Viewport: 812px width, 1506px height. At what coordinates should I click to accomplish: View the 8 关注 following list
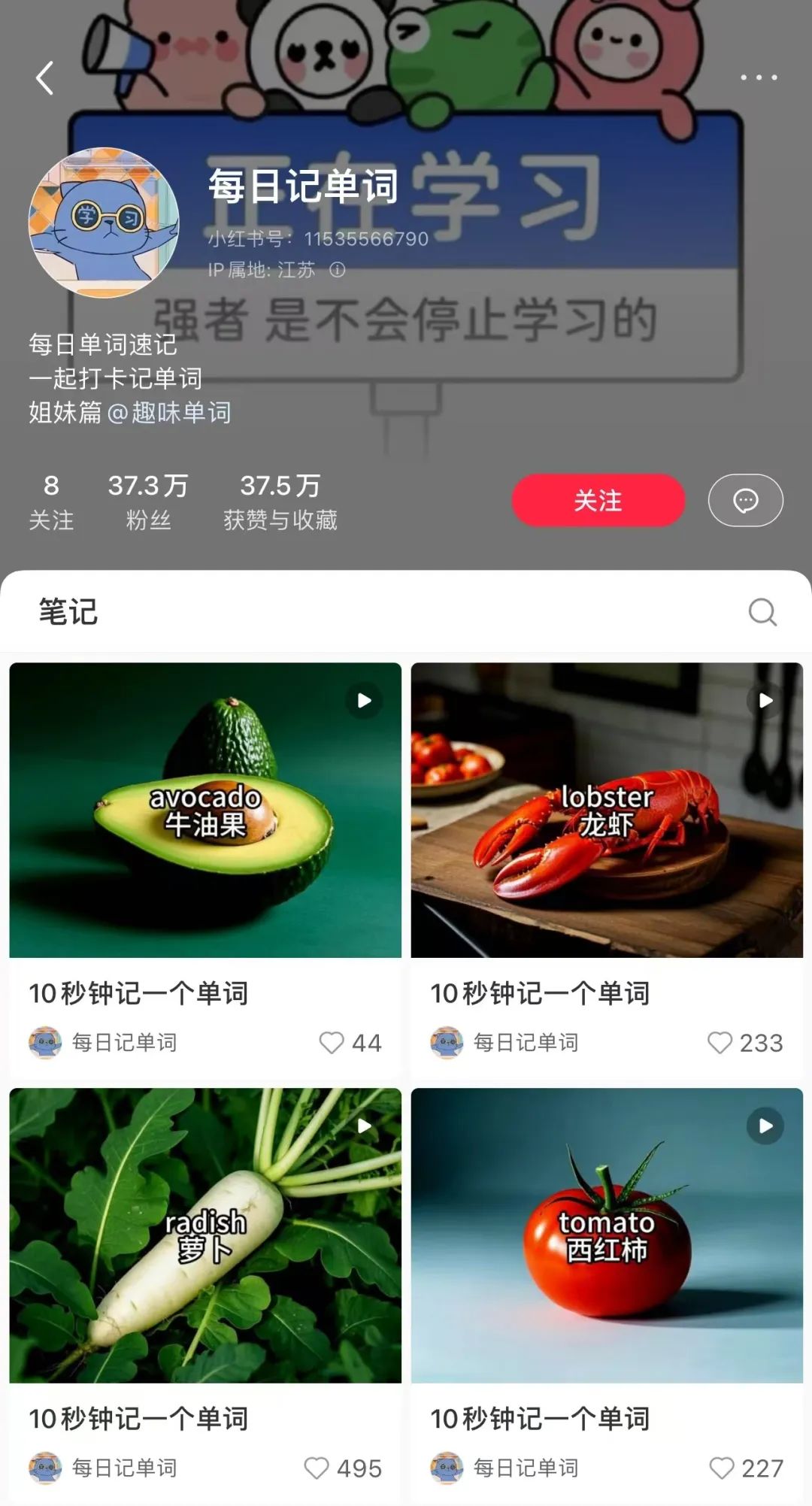click(x=51, y=501)
